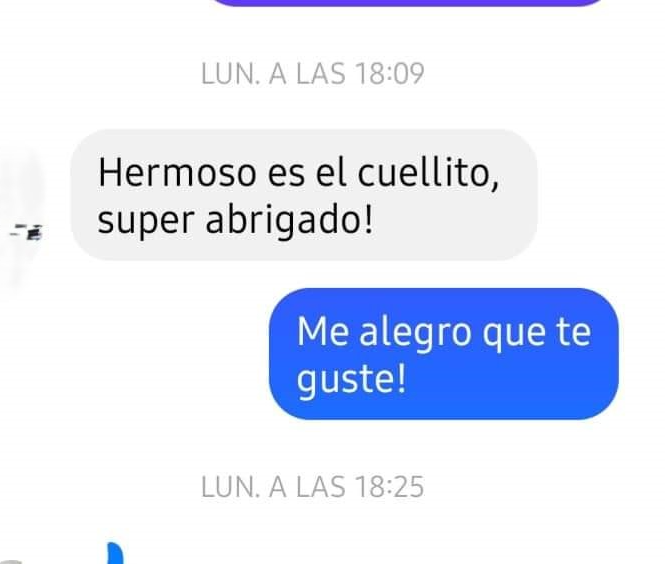
Task: Tap the blue 'Me alegro que te guste!' bubble
Action: (444, 354)
